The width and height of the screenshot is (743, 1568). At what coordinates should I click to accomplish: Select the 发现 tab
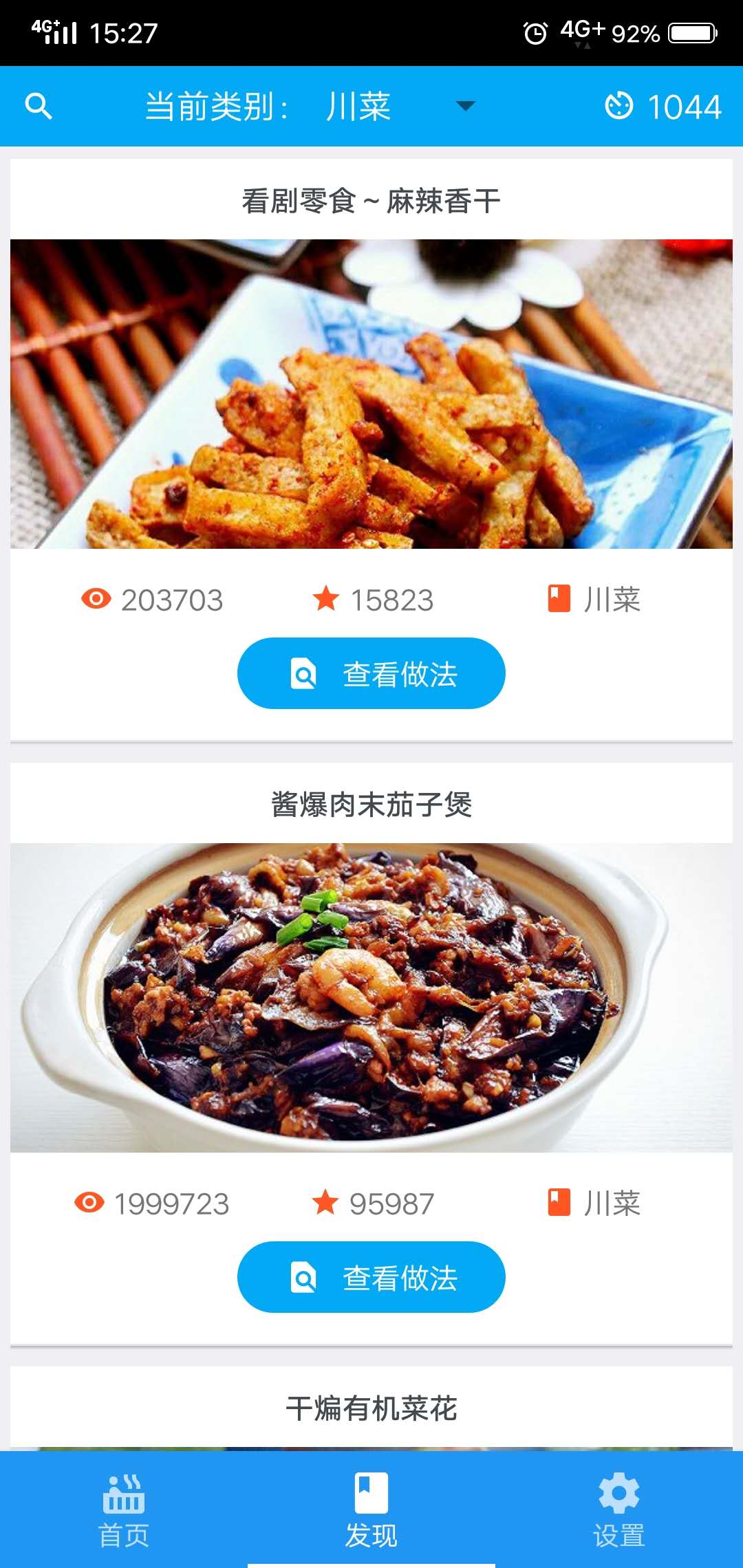[371, 1510]
